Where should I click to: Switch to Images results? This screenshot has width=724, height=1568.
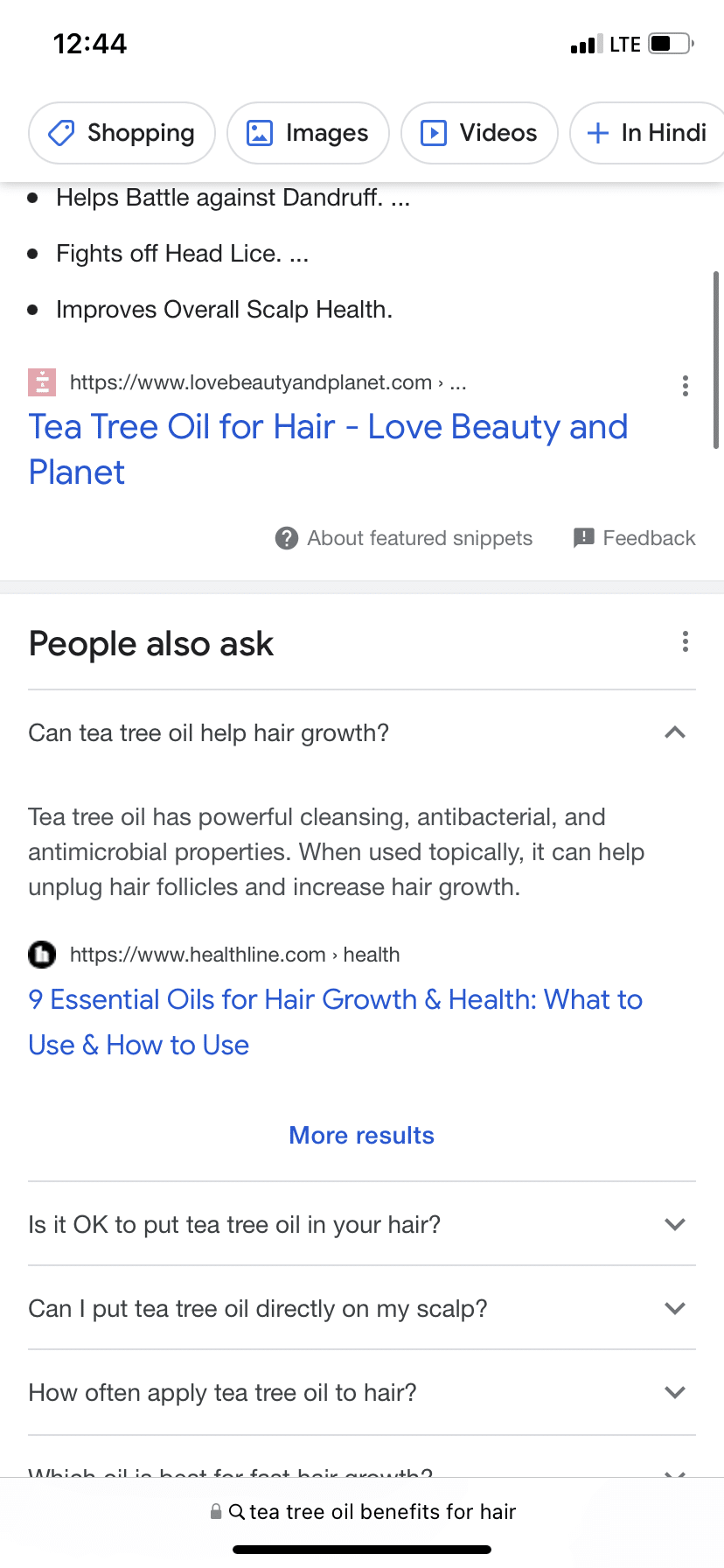point(308,133)
